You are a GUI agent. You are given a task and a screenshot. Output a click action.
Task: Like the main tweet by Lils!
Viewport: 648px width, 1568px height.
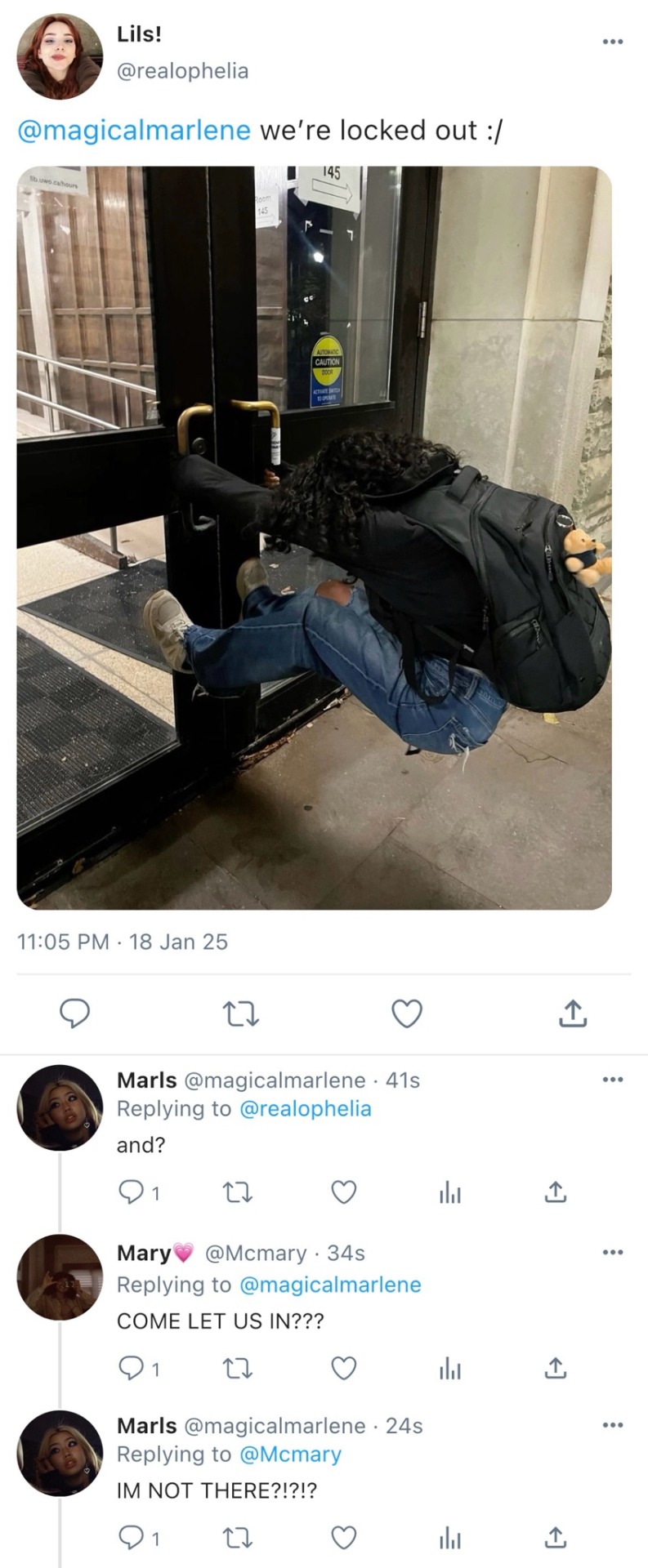tap(407, 1013)
